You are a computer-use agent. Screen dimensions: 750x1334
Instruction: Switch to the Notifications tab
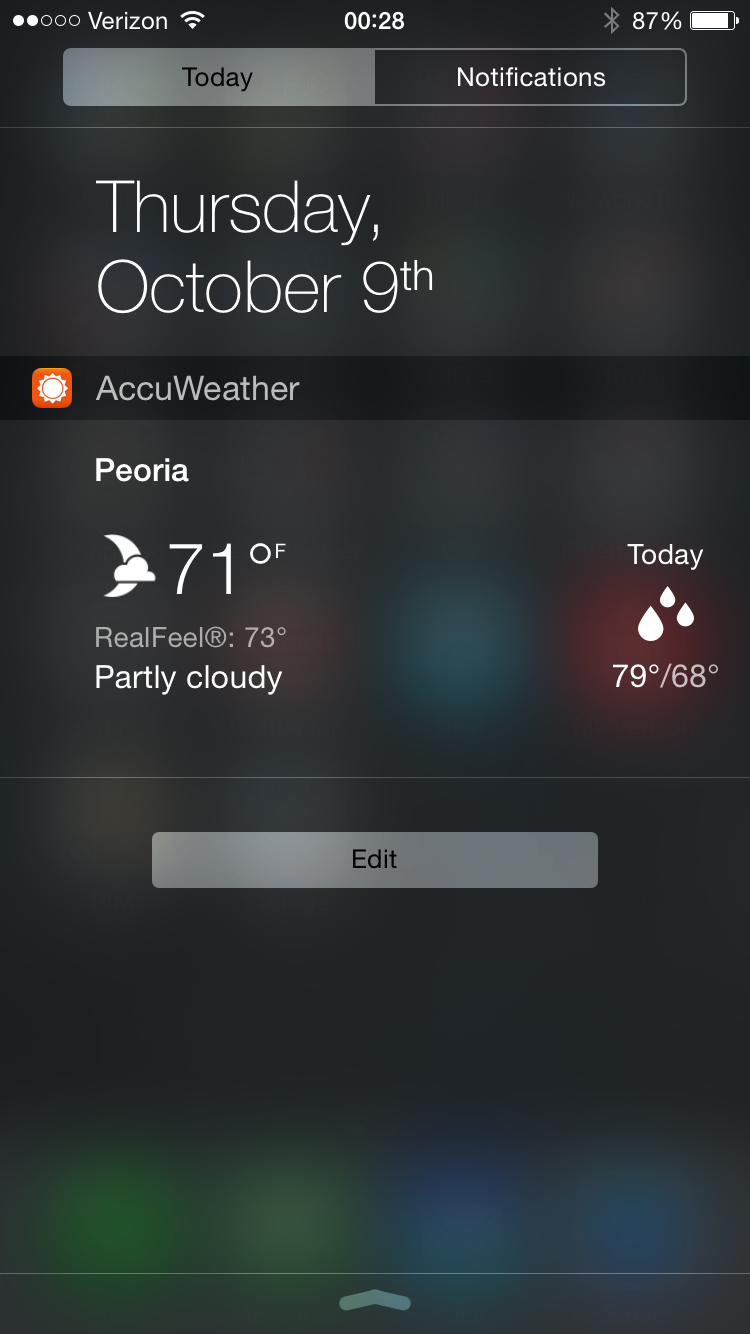point(530,77)
